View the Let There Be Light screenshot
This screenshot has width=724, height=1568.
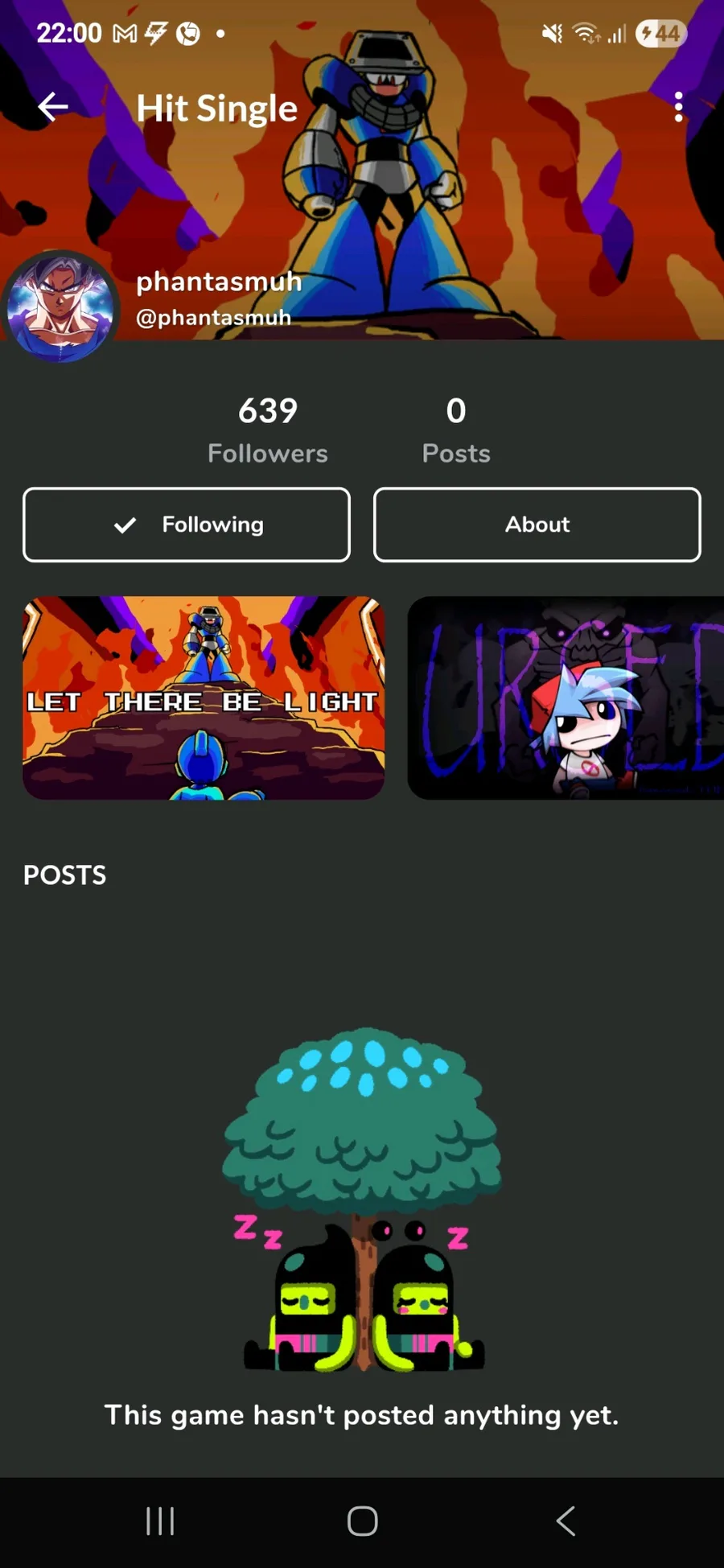(204, 698)
